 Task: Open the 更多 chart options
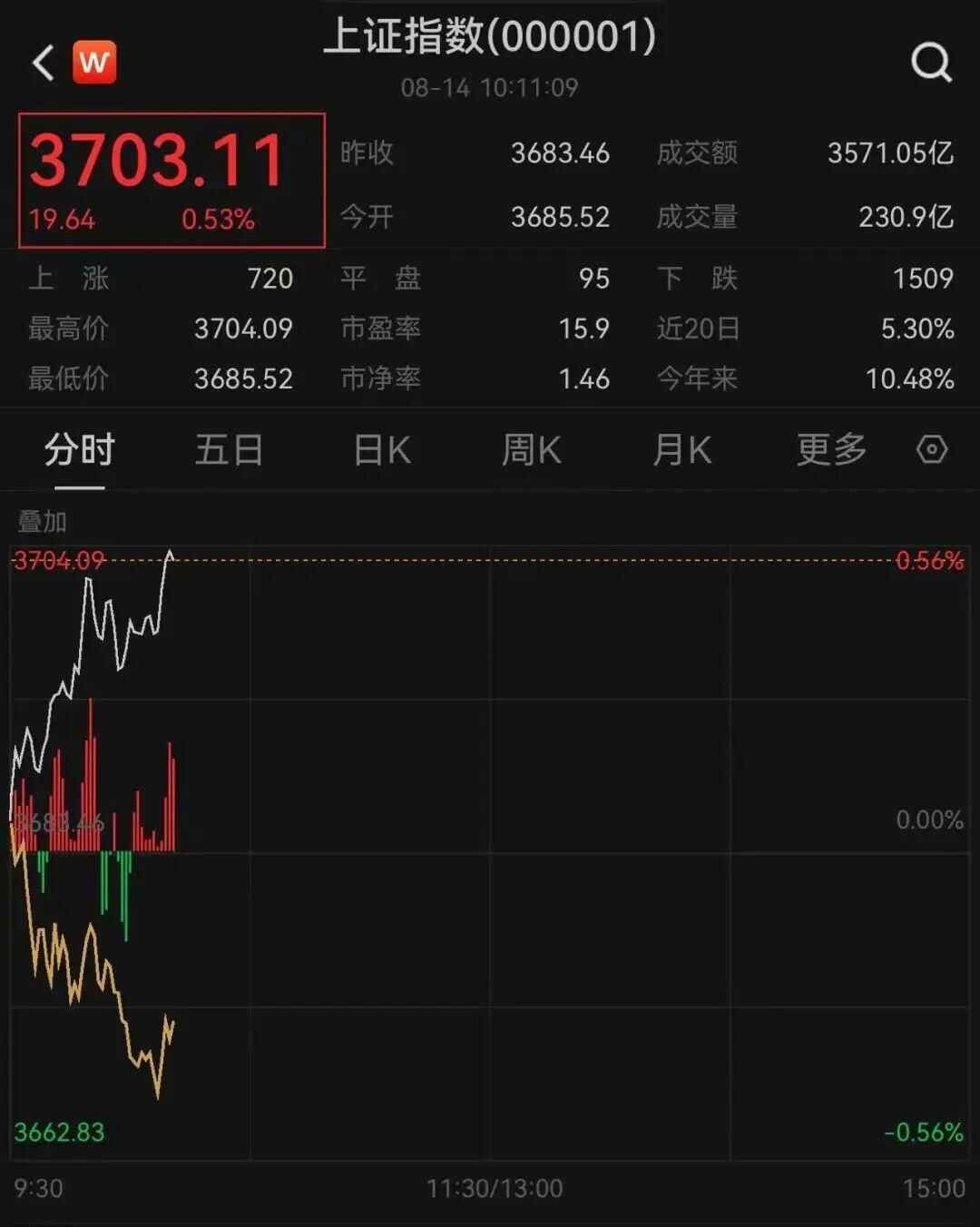[x=831, y=450]
